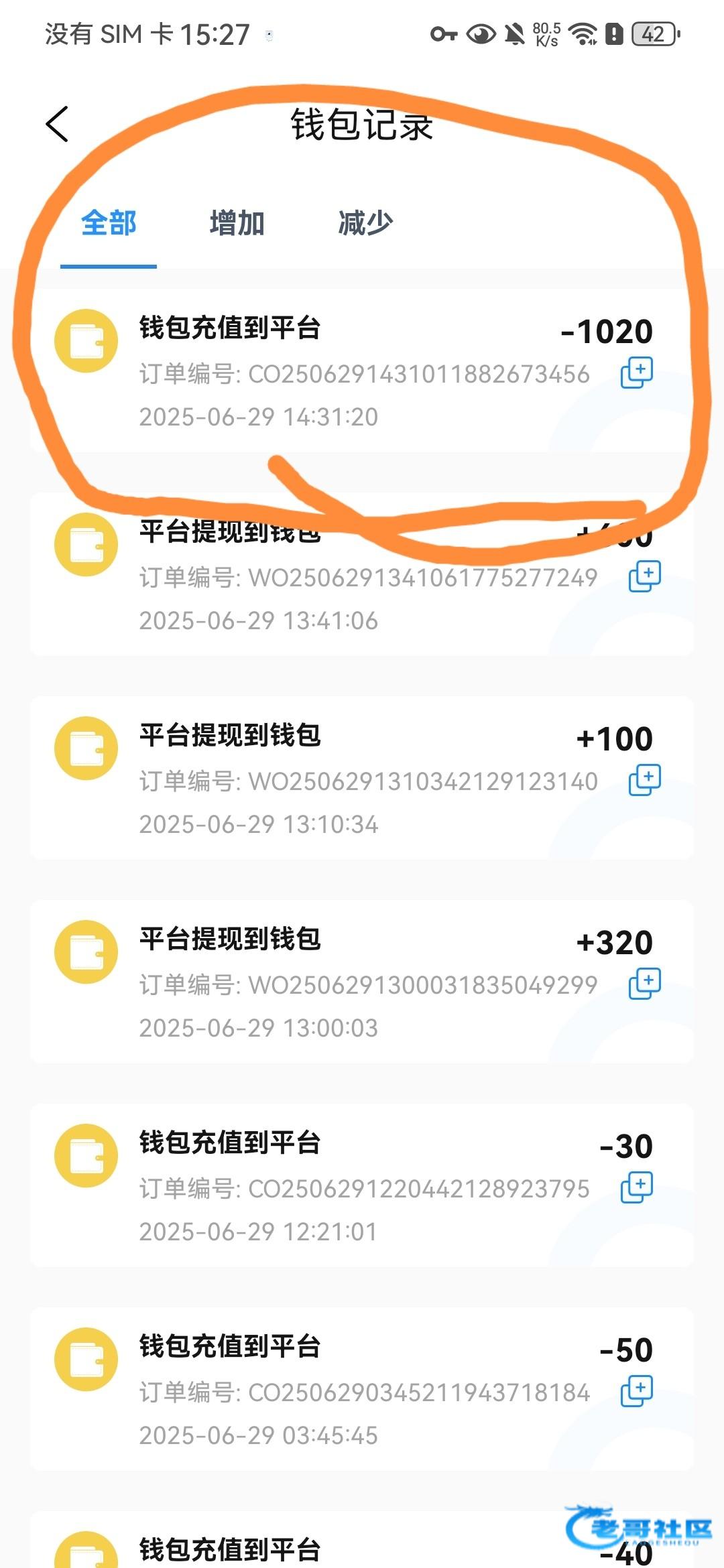Copy order number of the +320 record
The image size is (724, 1568).
coord(644,984)
